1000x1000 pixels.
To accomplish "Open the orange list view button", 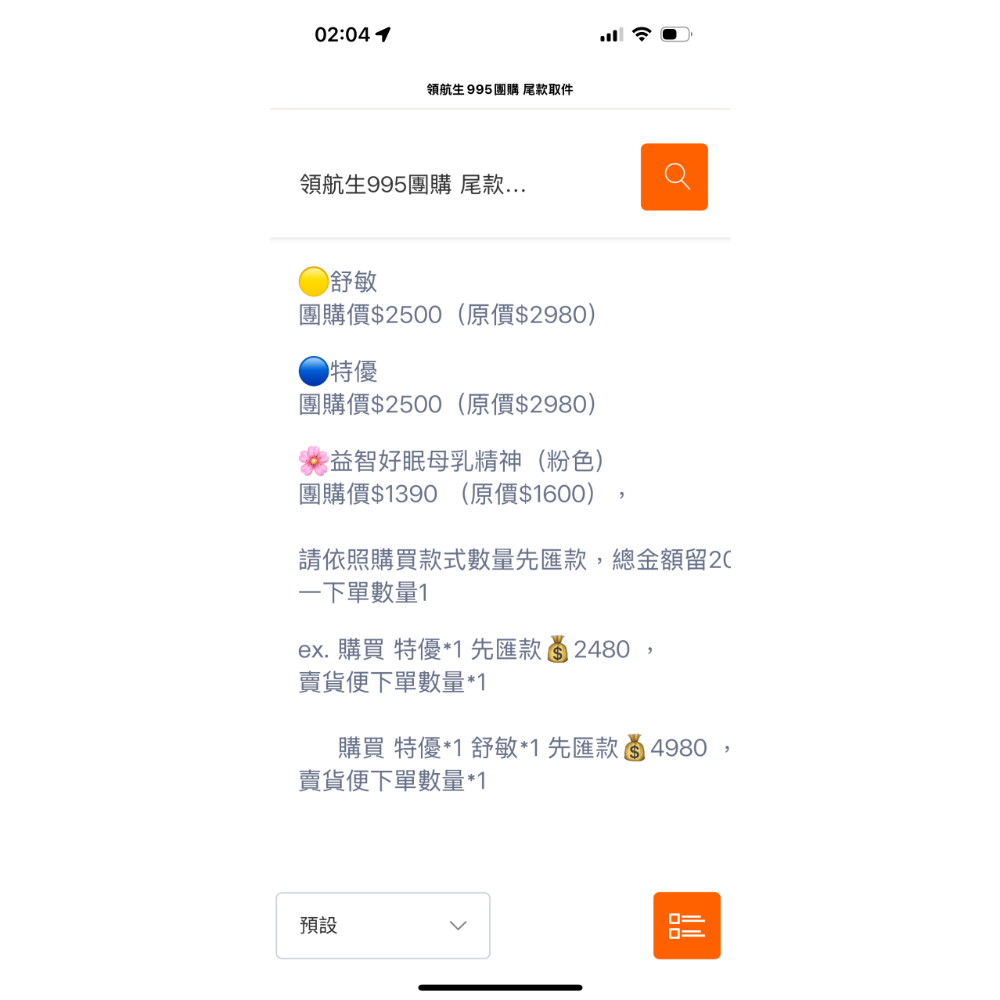I will click(x=687, y=925).
